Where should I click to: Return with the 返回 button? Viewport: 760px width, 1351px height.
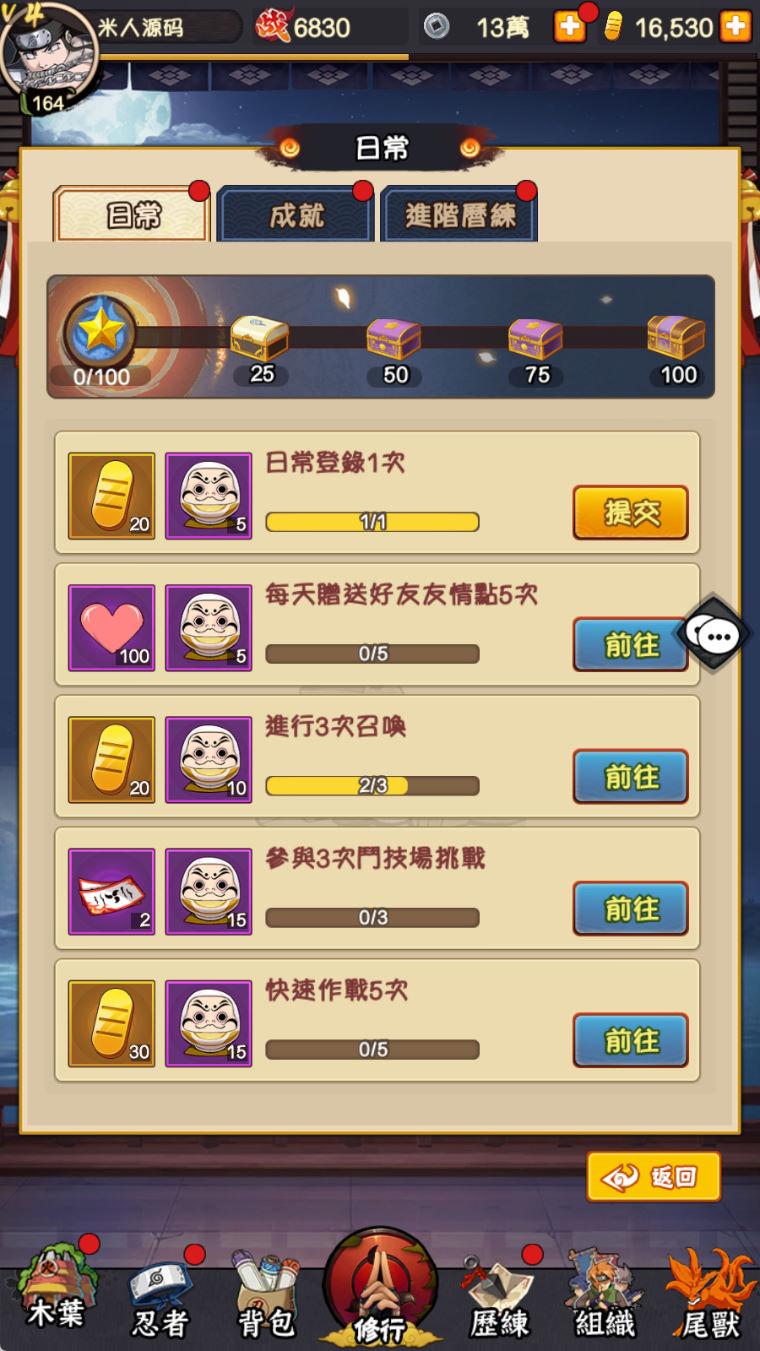click(654, 1177)
